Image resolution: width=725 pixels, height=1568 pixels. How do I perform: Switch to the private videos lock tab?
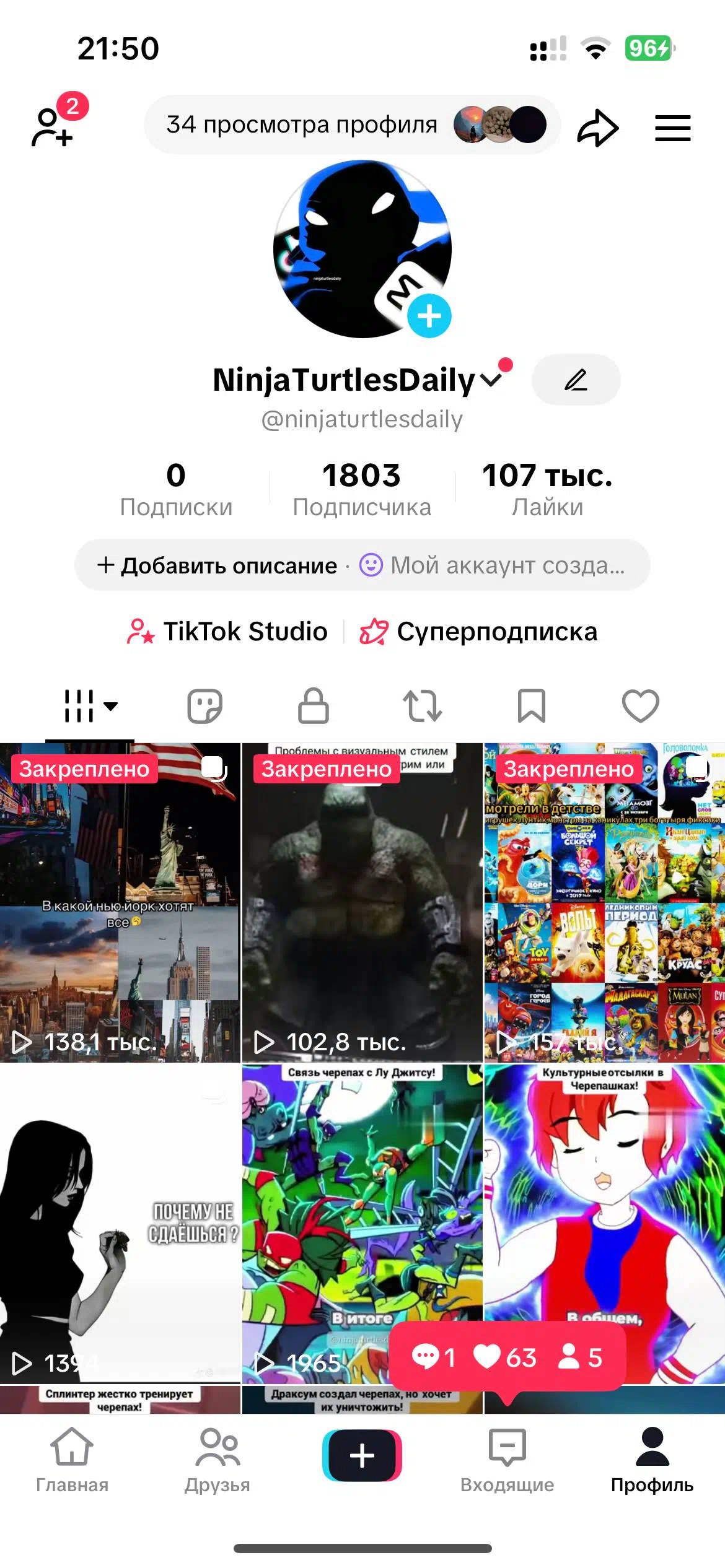pos(314,706)
